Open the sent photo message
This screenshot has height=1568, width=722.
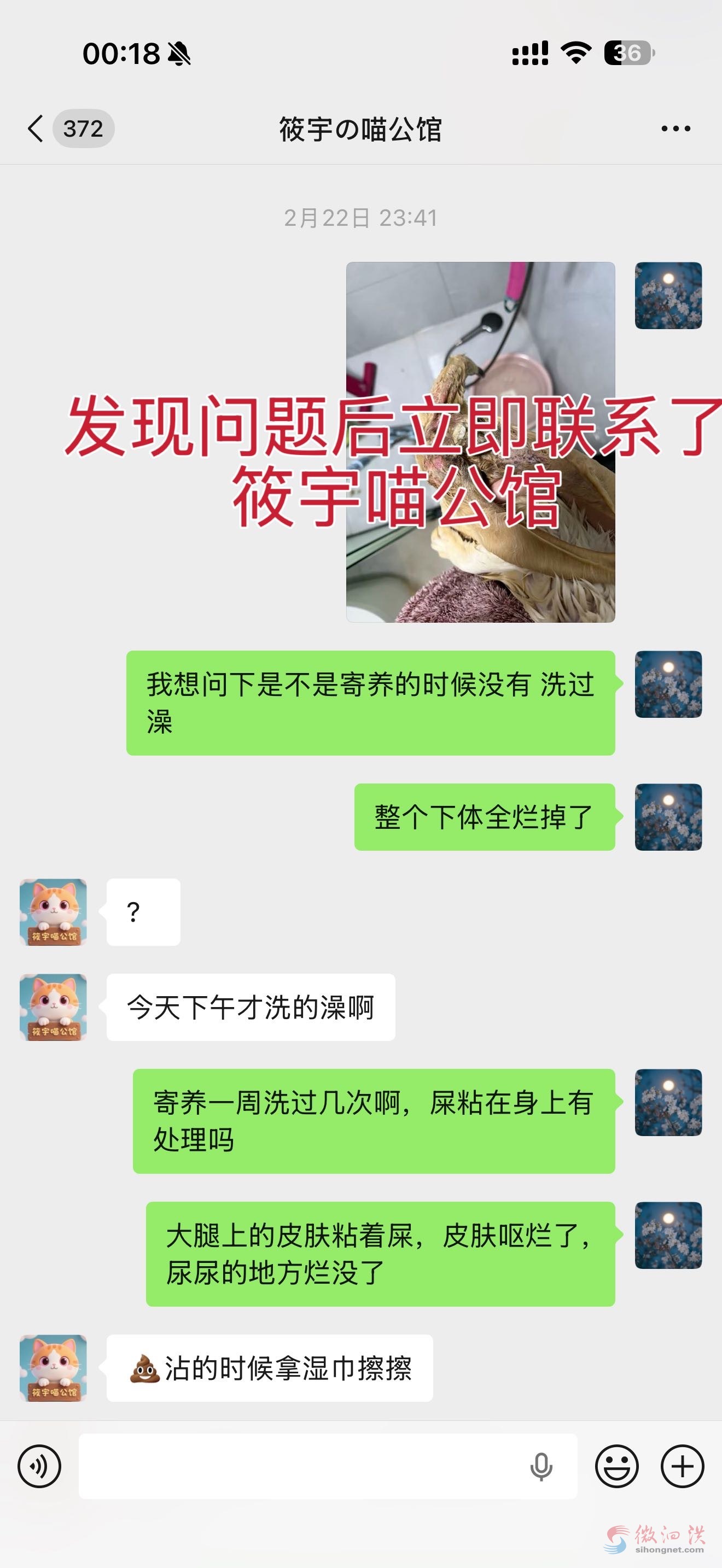pyautogui.click(x=480, y=442)
